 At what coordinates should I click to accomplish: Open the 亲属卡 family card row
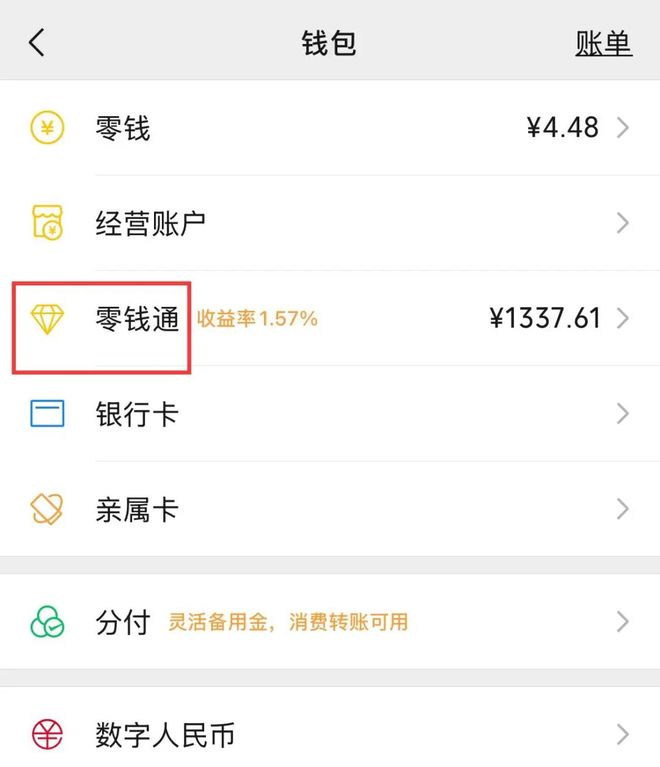pyautogui.click(x=330, y=509)
